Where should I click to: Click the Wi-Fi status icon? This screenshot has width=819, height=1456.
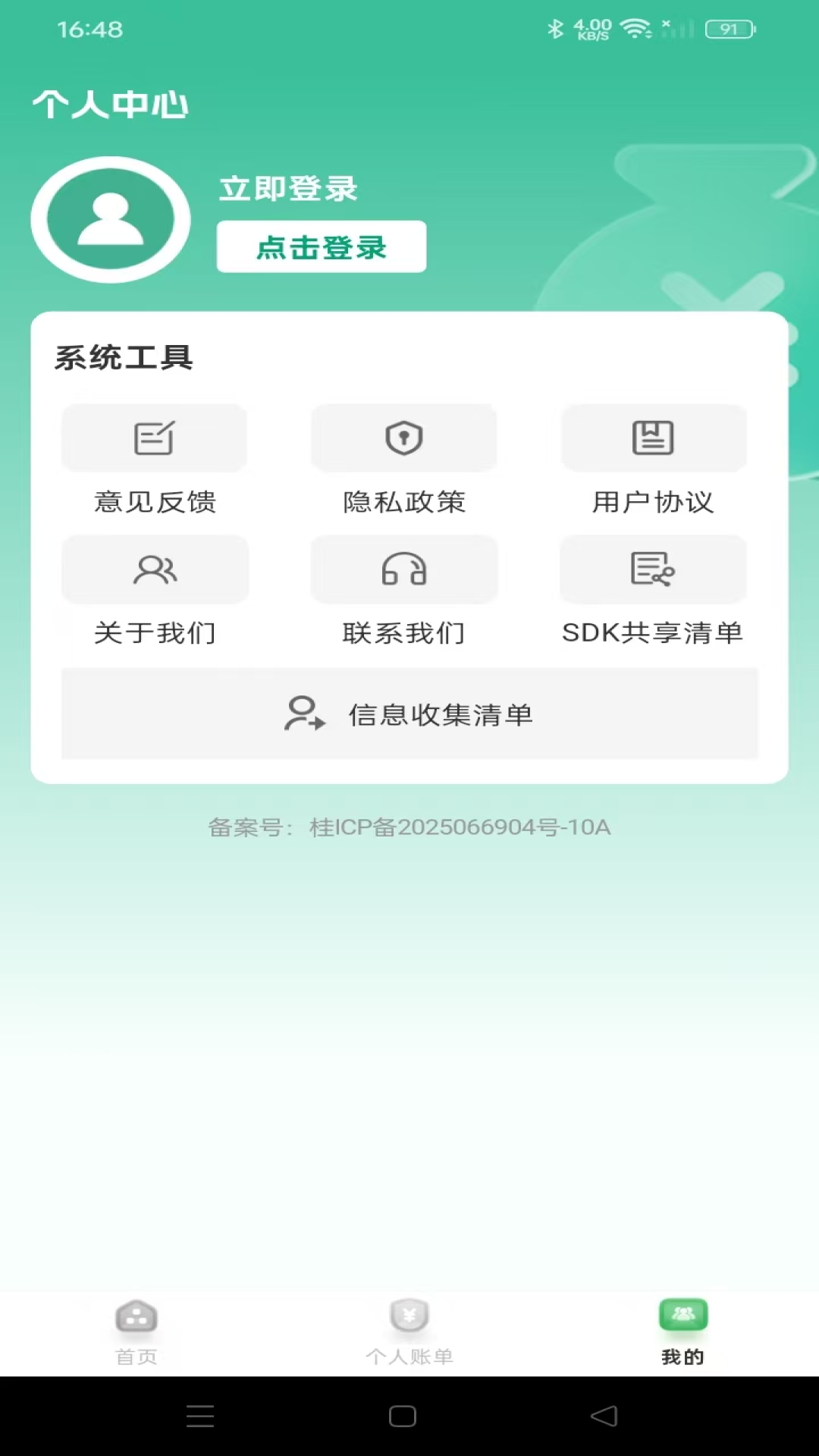point(634,29)
